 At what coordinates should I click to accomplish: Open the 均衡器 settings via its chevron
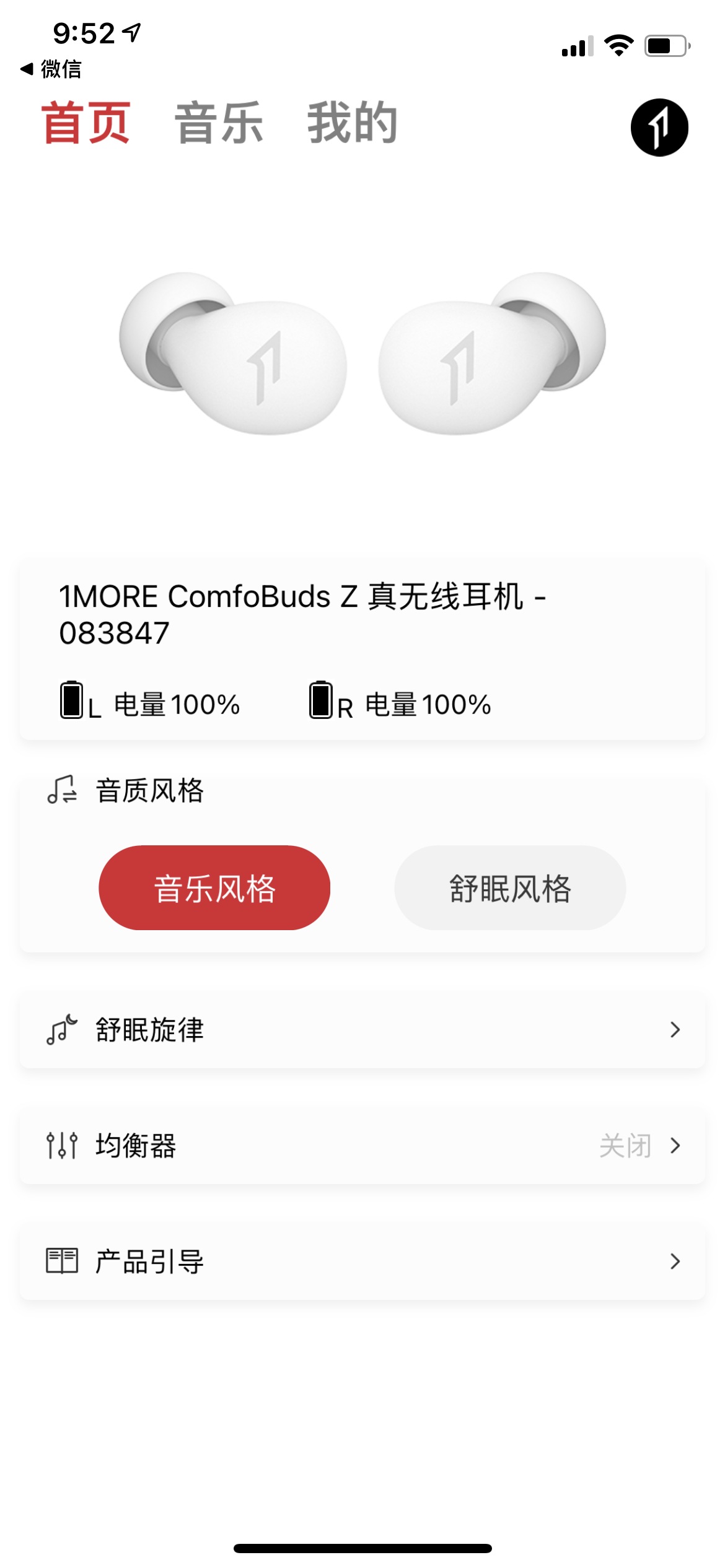[x=675, y=1146]
